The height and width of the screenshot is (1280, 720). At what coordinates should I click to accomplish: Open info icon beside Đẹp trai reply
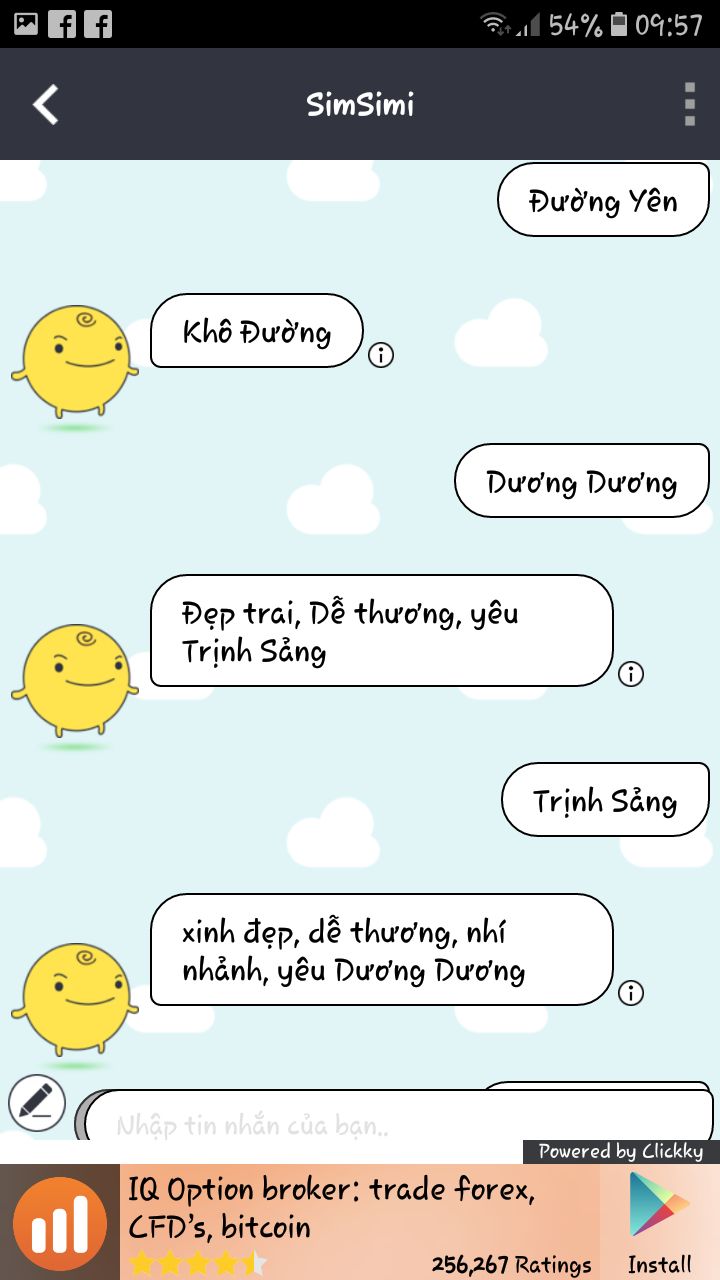point(631,674)
